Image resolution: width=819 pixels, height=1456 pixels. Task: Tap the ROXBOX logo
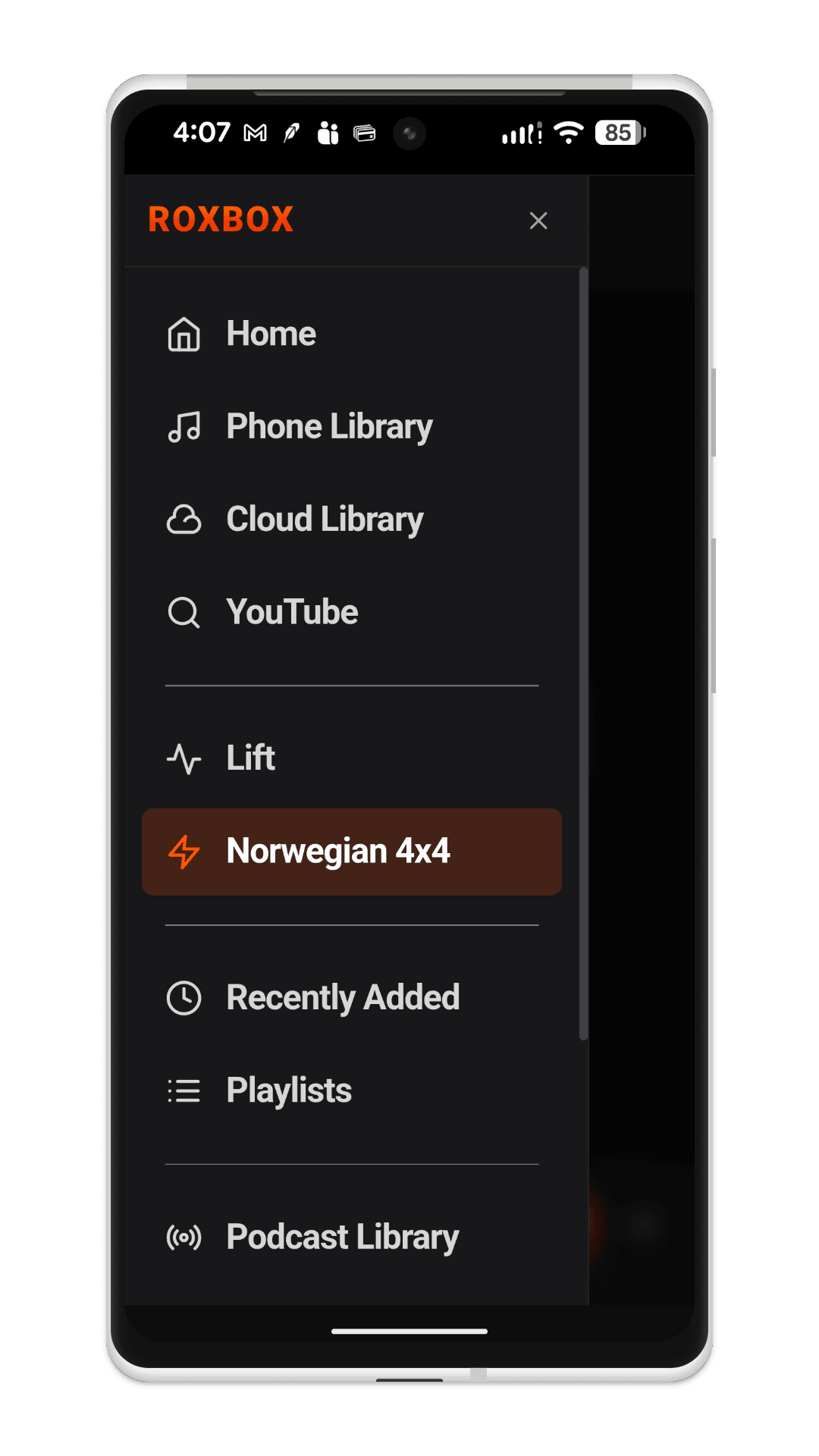pyautogui.click(x=221, y=220)
